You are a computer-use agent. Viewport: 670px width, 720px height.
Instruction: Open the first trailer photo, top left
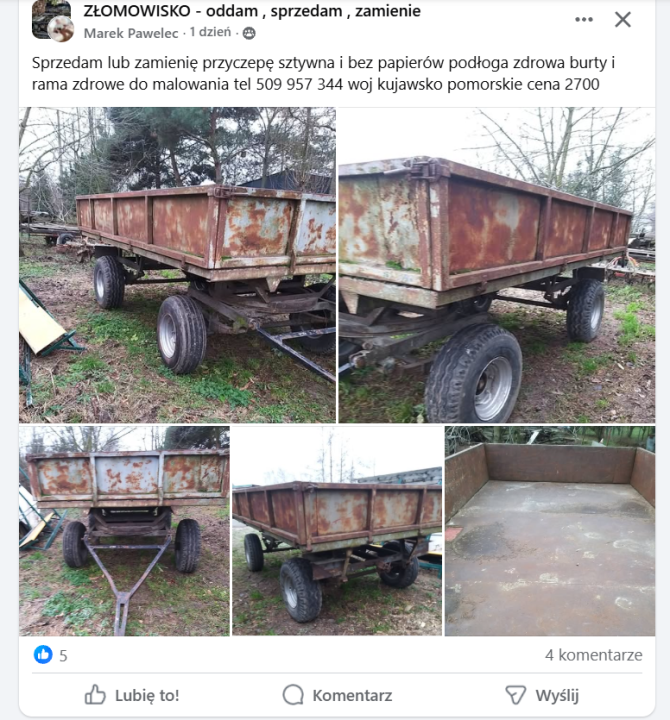[x=177, y=265]
